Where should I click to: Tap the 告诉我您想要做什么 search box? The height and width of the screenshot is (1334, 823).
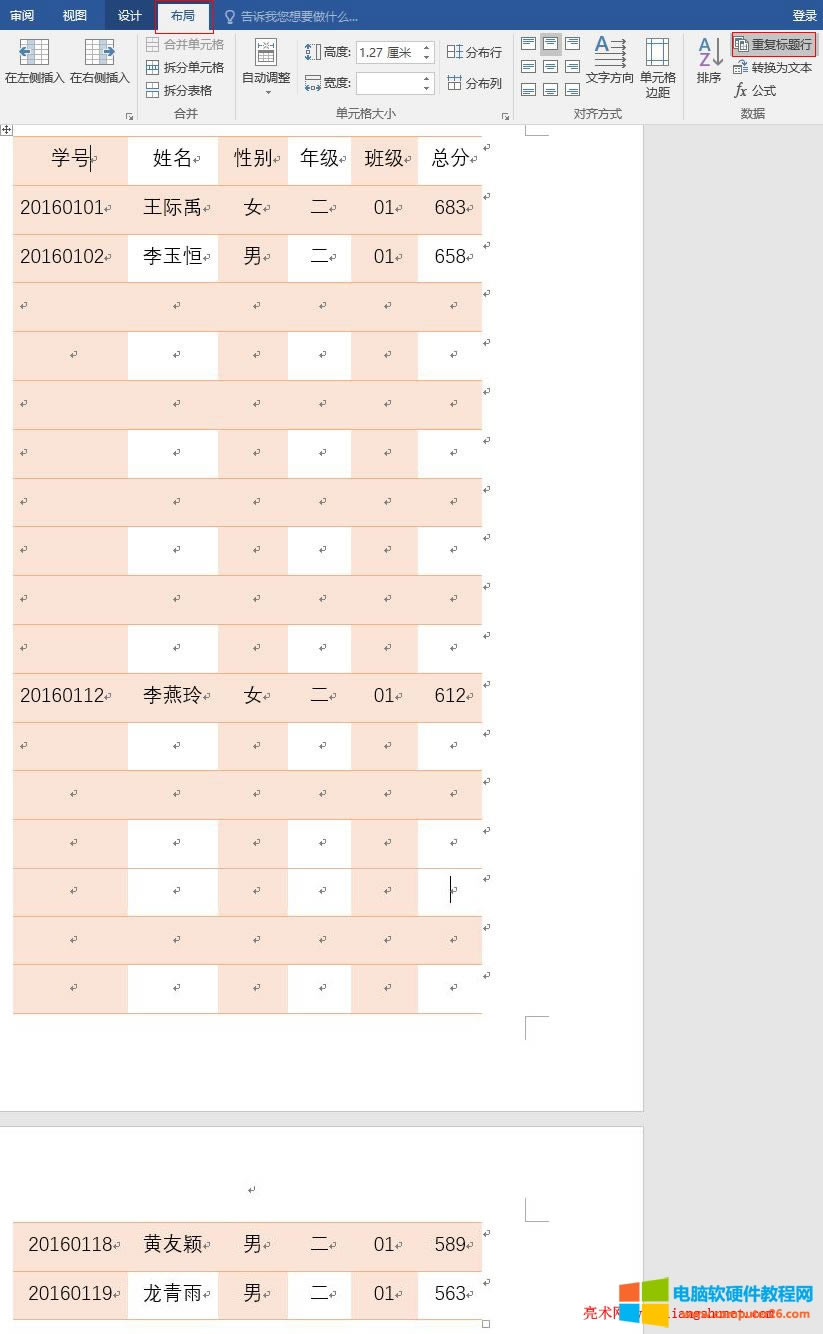pos(298,16)
